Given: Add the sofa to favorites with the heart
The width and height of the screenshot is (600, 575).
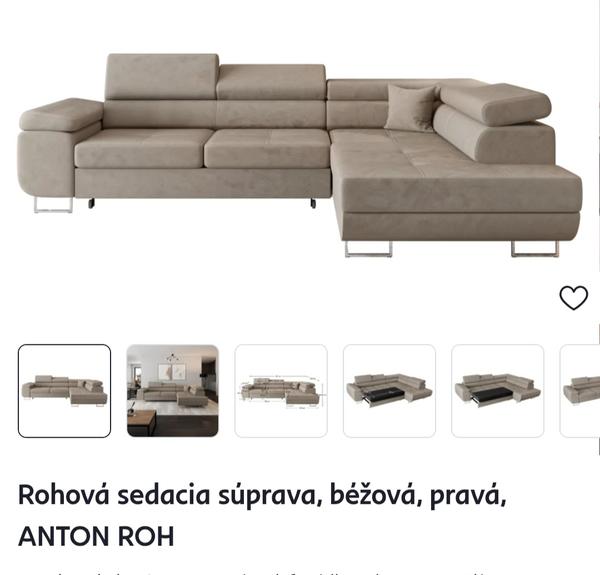Looking at the screenshot, I should (573, 298).
